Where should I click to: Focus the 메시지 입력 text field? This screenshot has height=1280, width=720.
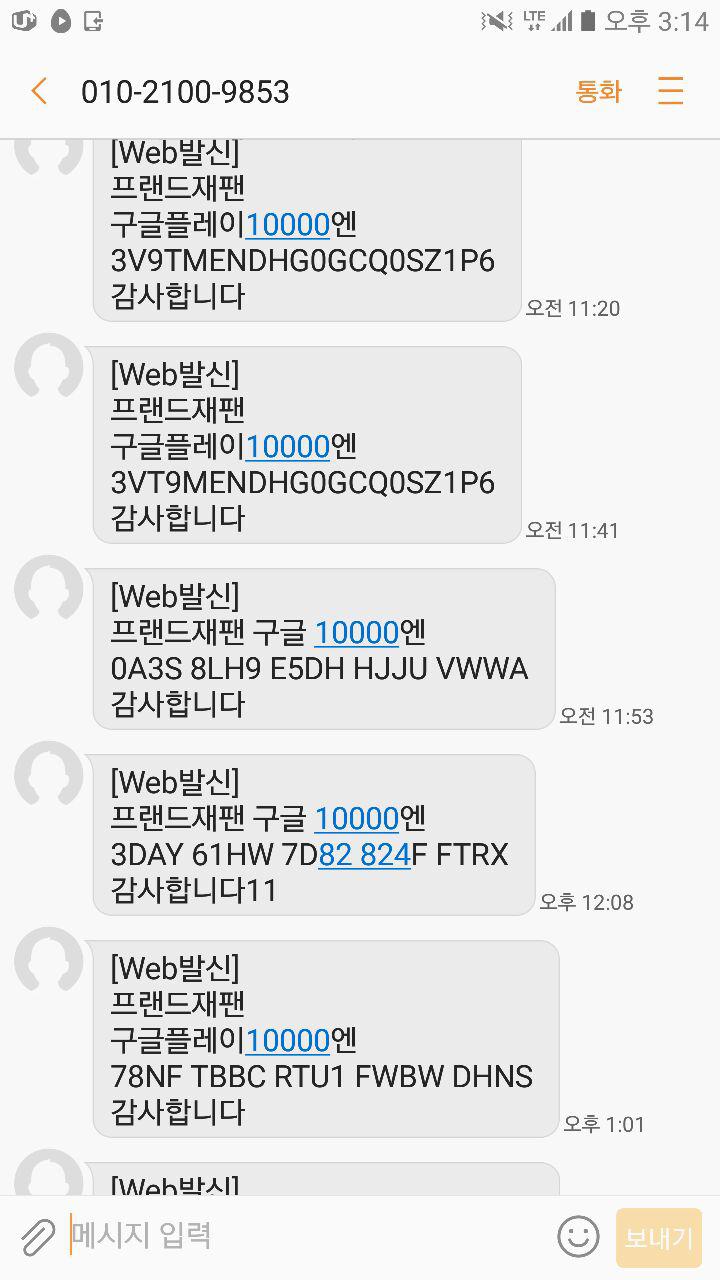click(300, 1236)
